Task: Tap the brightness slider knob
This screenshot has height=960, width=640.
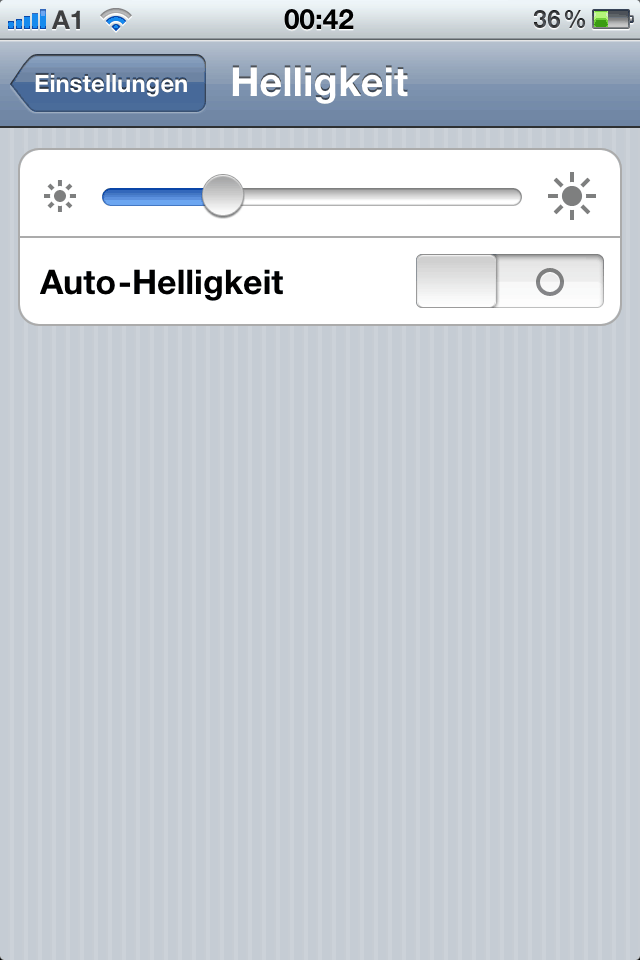Action: tap(222, 196)
